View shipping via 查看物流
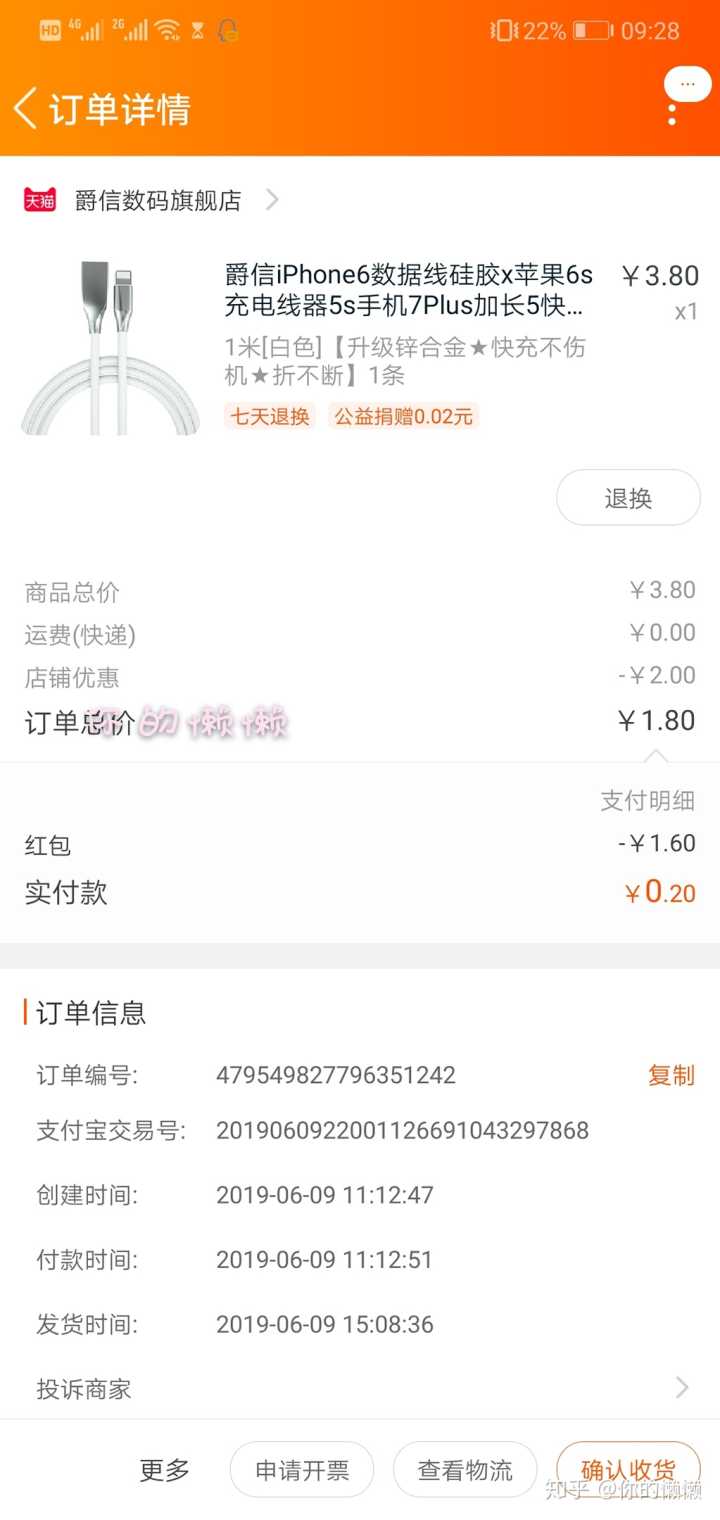Image resolution: width=720 pixels, height=1520 pixels. click(465, 1470)
